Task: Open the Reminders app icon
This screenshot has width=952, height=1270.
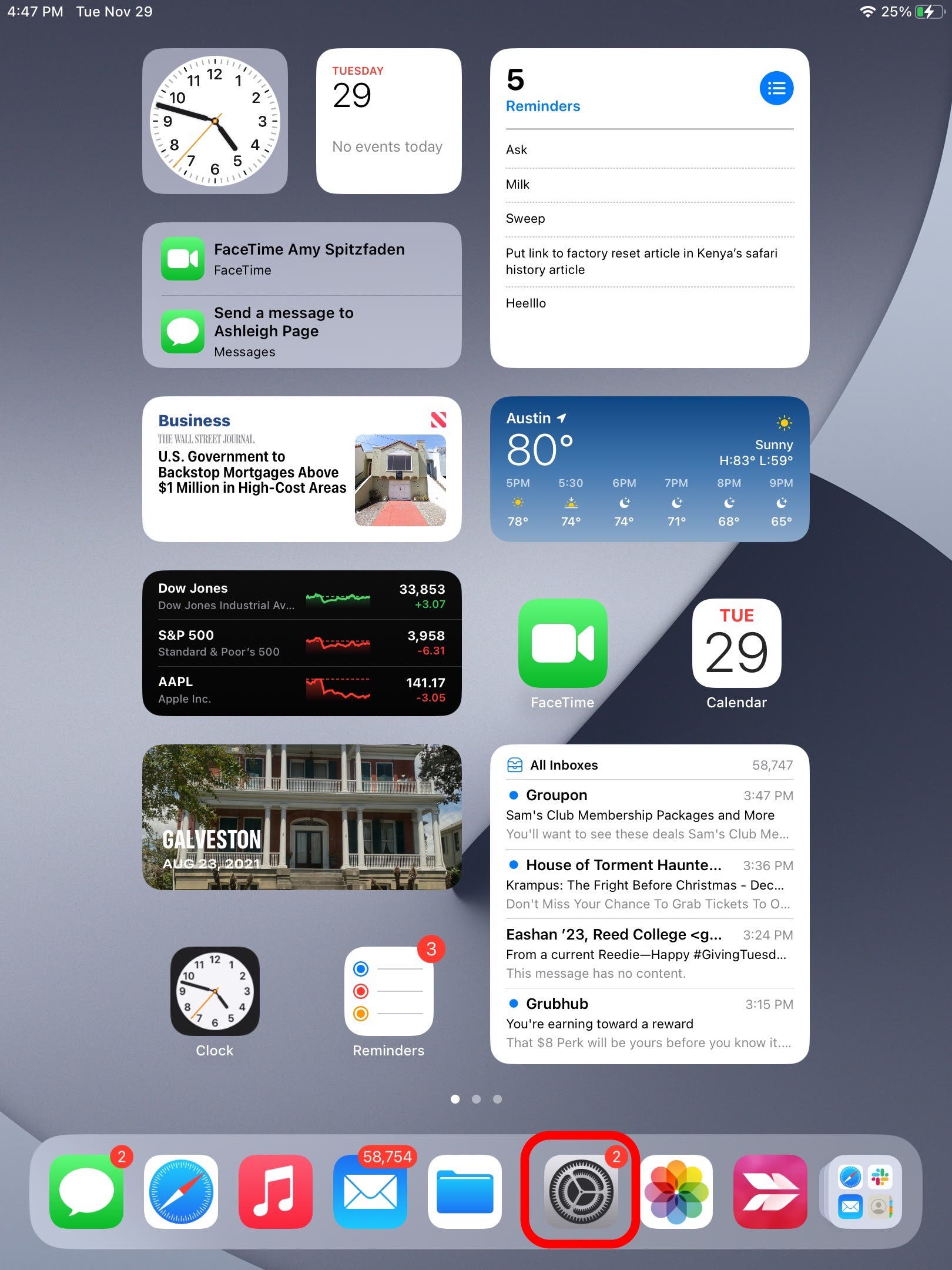Action: point(388,991)
